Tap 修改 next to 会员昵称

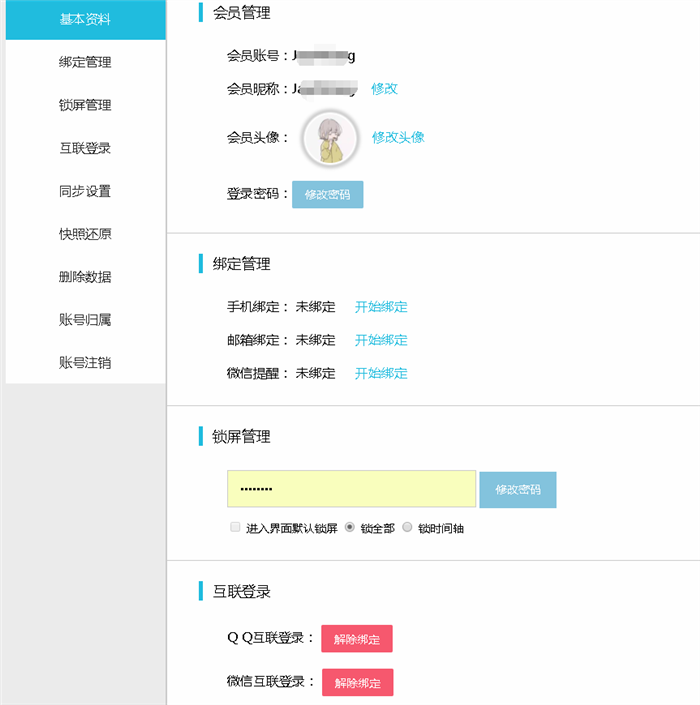(x=384, y=88)
